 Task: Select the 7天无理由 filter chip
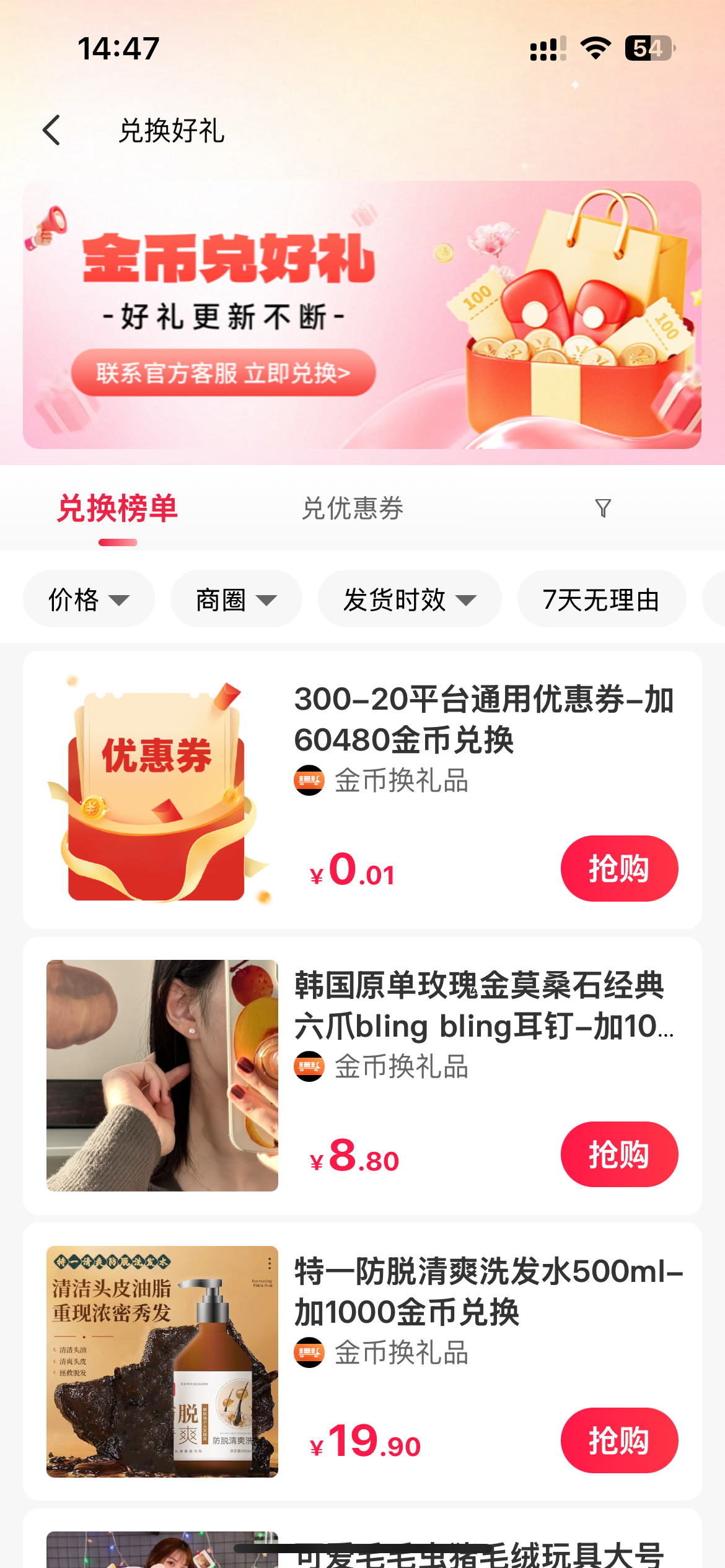(601, 599)
